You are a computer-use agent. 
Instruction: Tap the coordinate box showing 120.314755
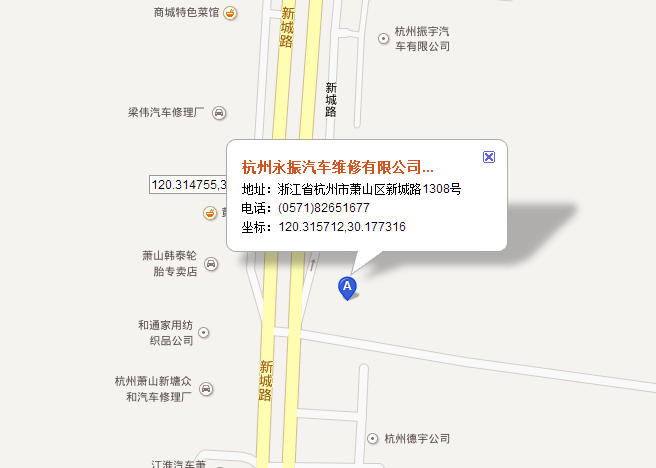click(188, 185)
